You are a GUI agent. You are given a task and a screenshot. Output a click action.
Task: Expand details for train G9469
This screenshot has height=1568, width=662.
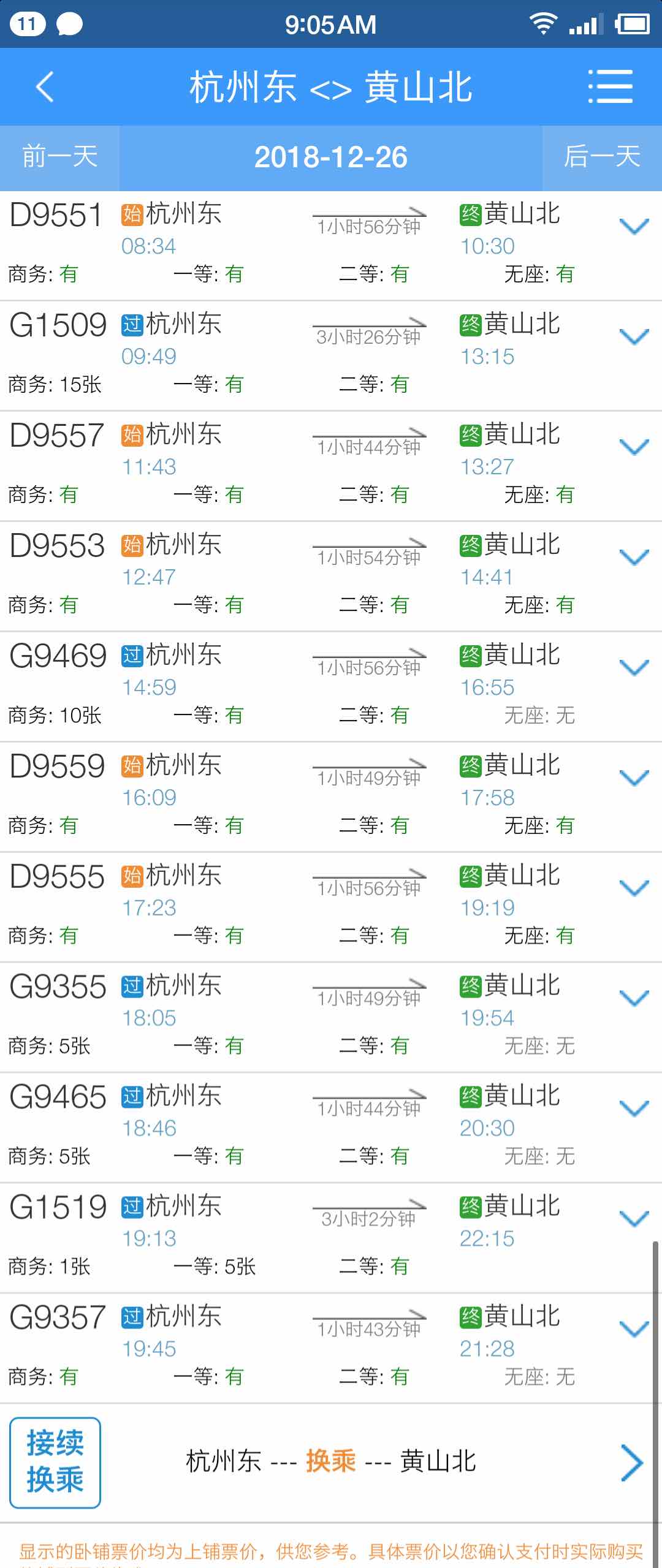click(x=634, y=668)
